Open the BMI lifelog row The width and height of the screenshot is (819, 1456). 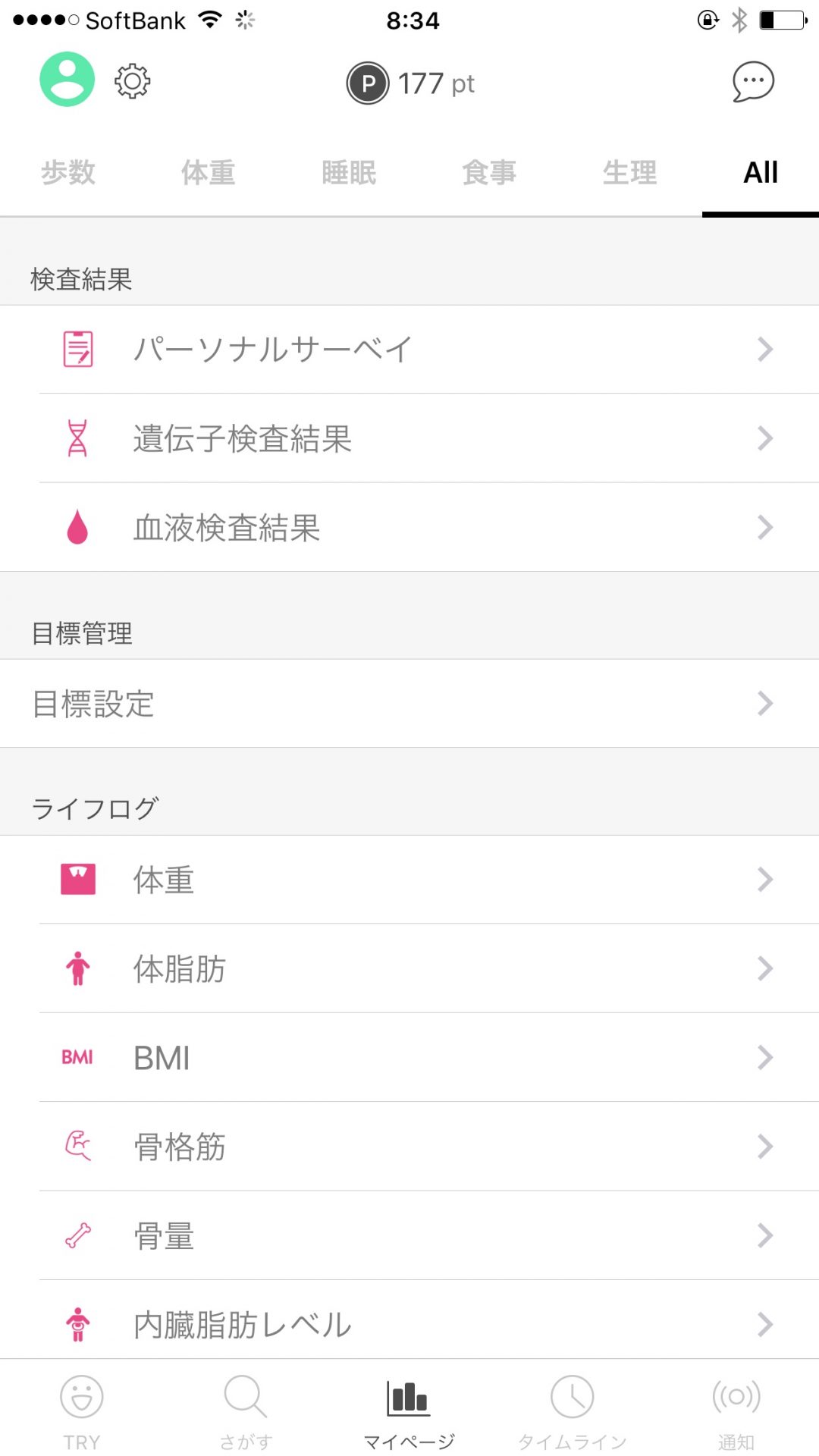[x=409, y=1057]
